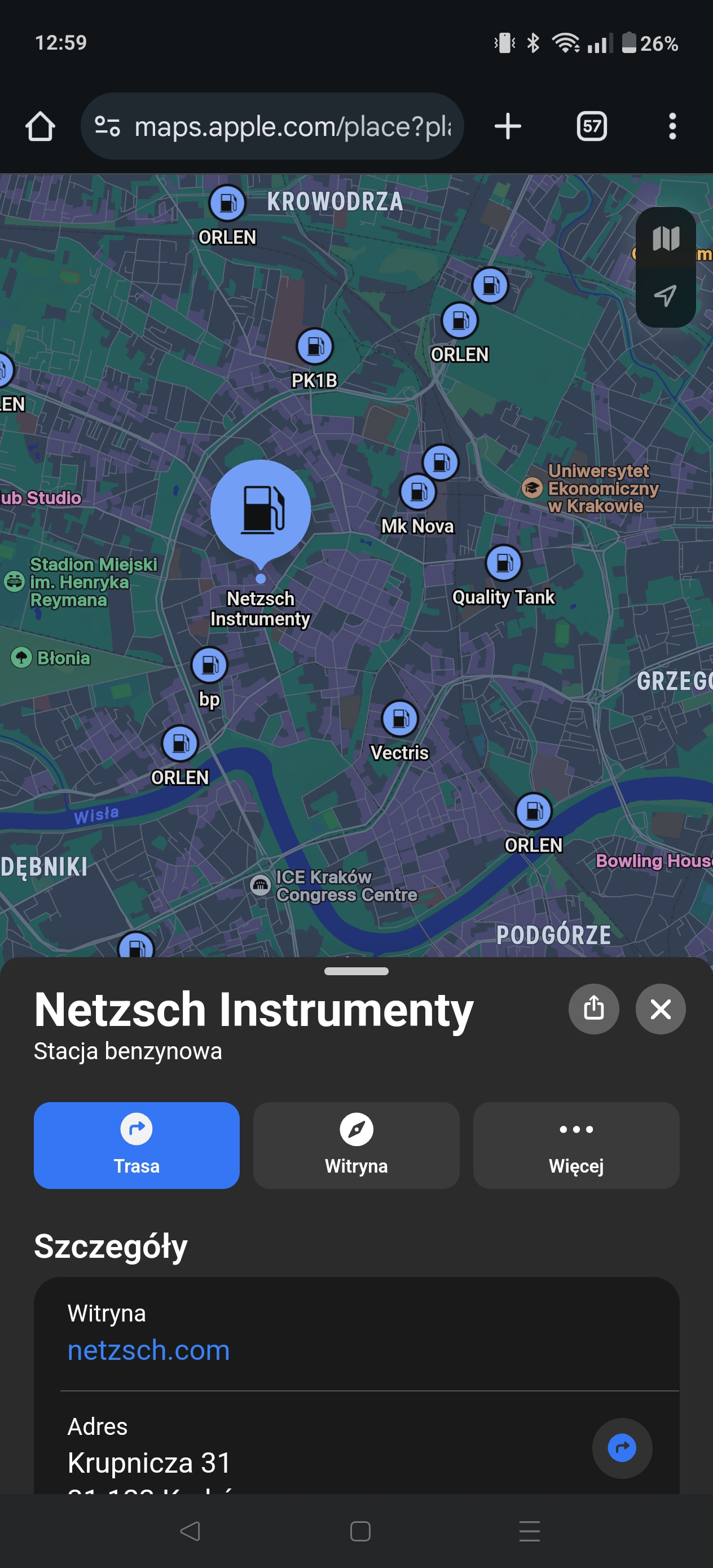Open the Więcej options button
713x1568 pixels.
coord(576,1145)
